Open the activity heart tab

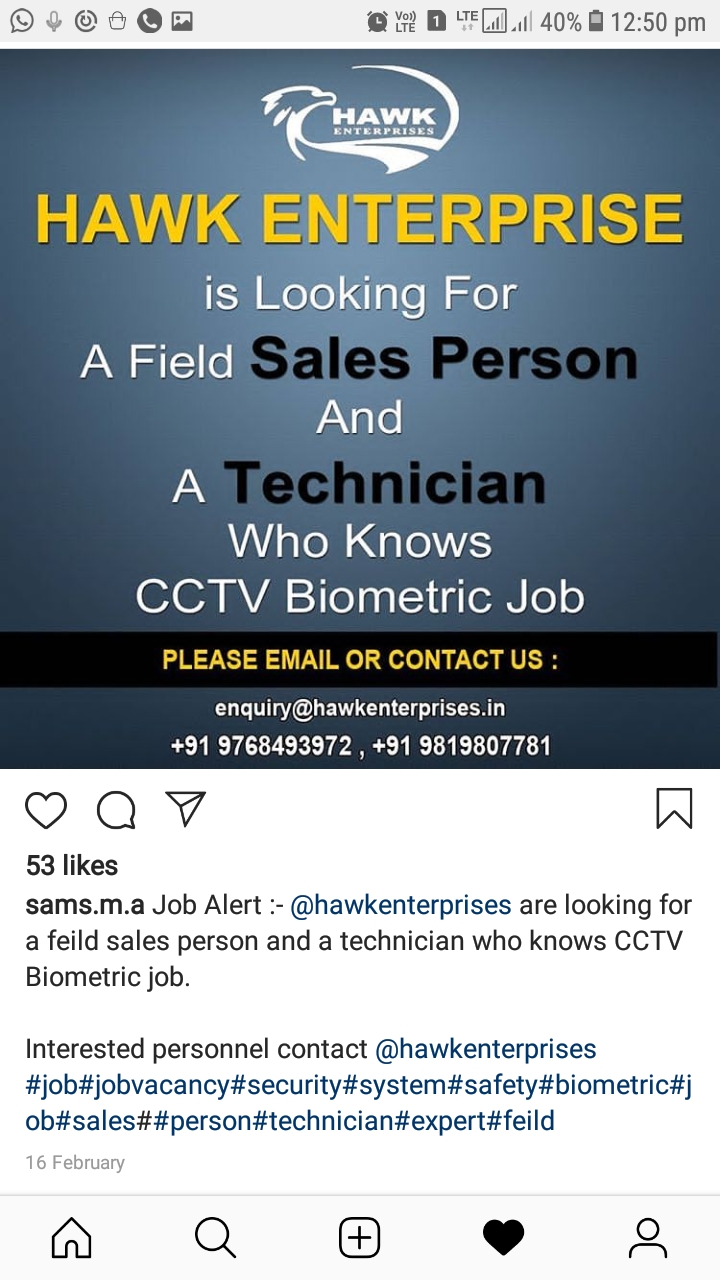point(503,1238)
